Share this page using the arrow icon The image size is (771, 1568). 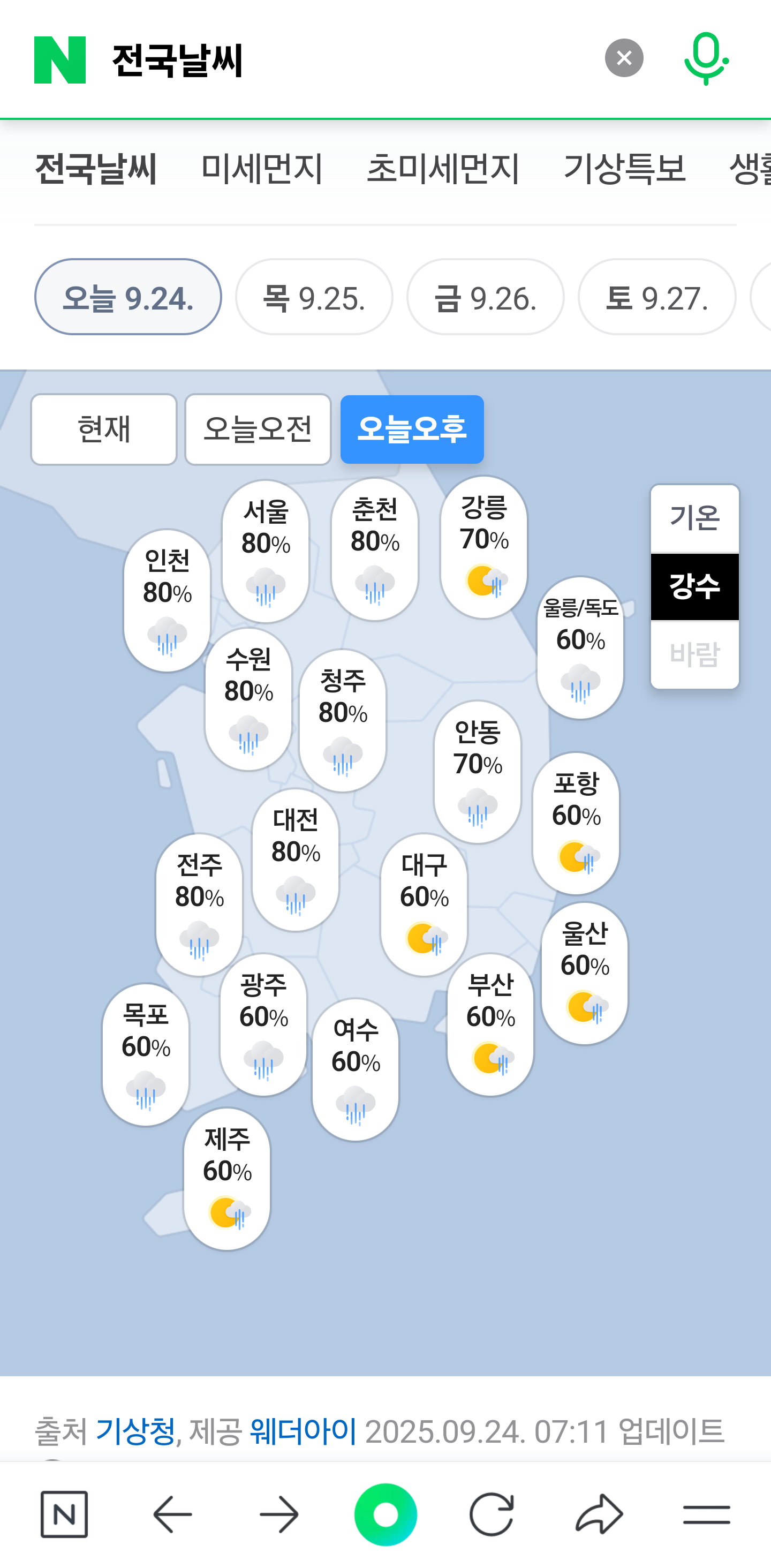(x=599, y=1514)
